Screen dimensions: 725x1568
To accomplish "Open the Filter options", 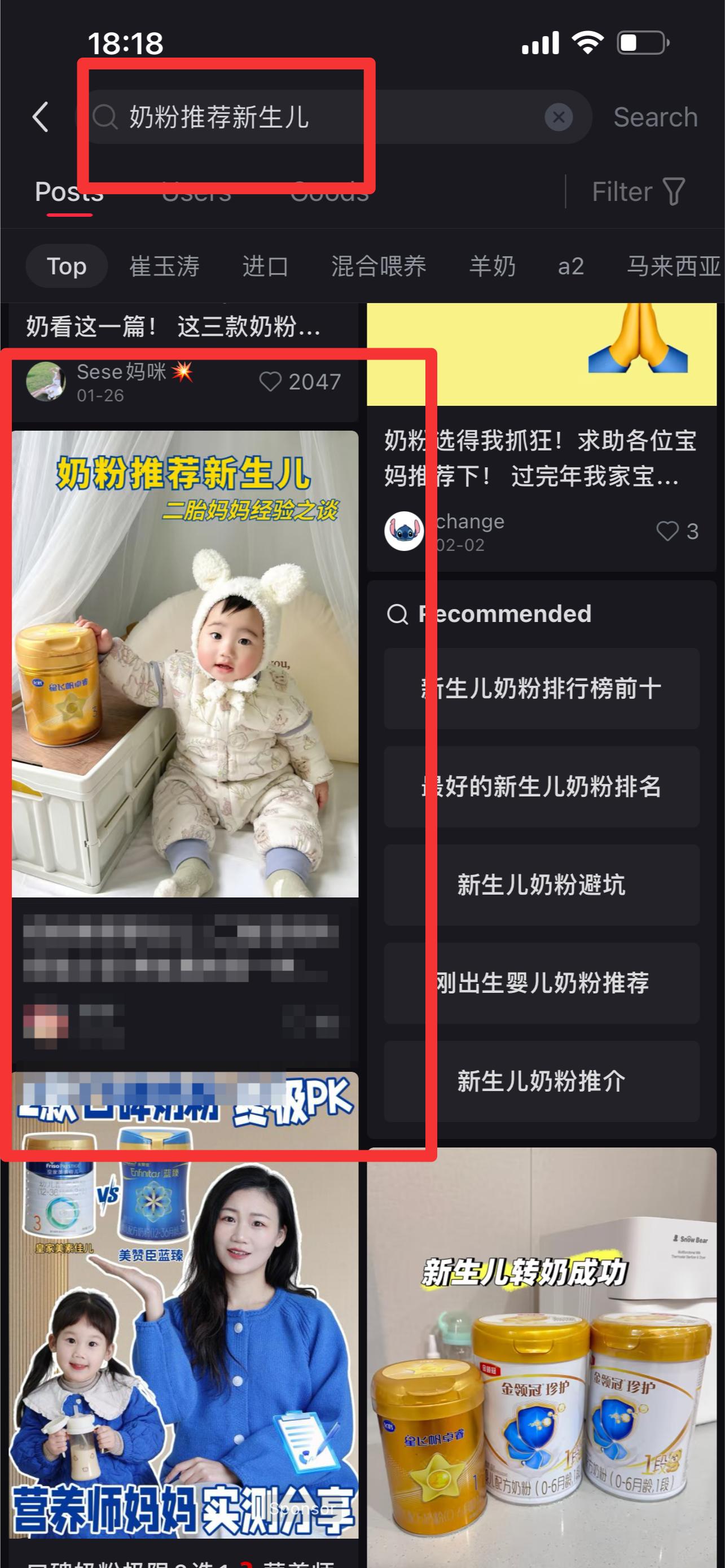I will [x=639, y=192].
